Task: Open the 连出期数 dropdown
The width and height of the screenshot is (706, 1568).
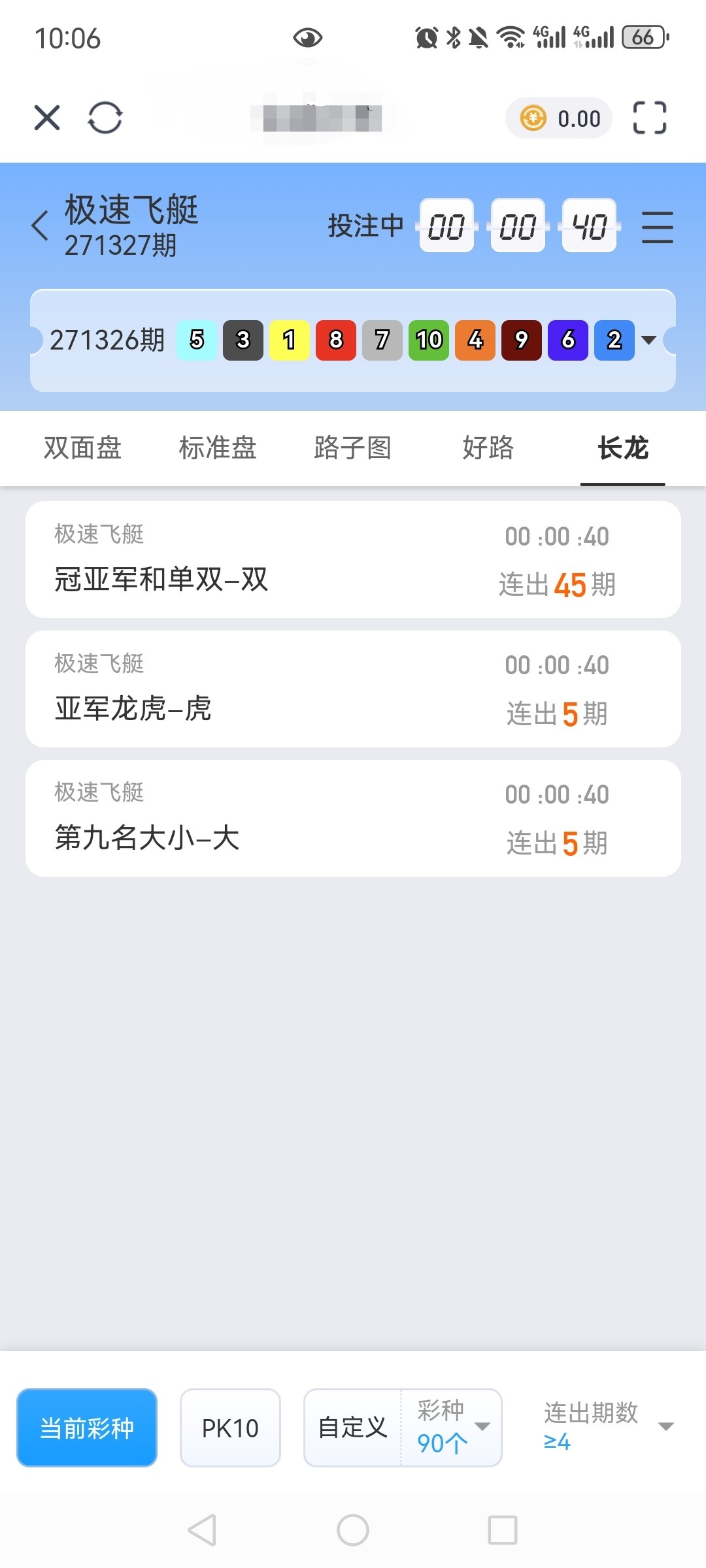Action: click(608, 1426)
